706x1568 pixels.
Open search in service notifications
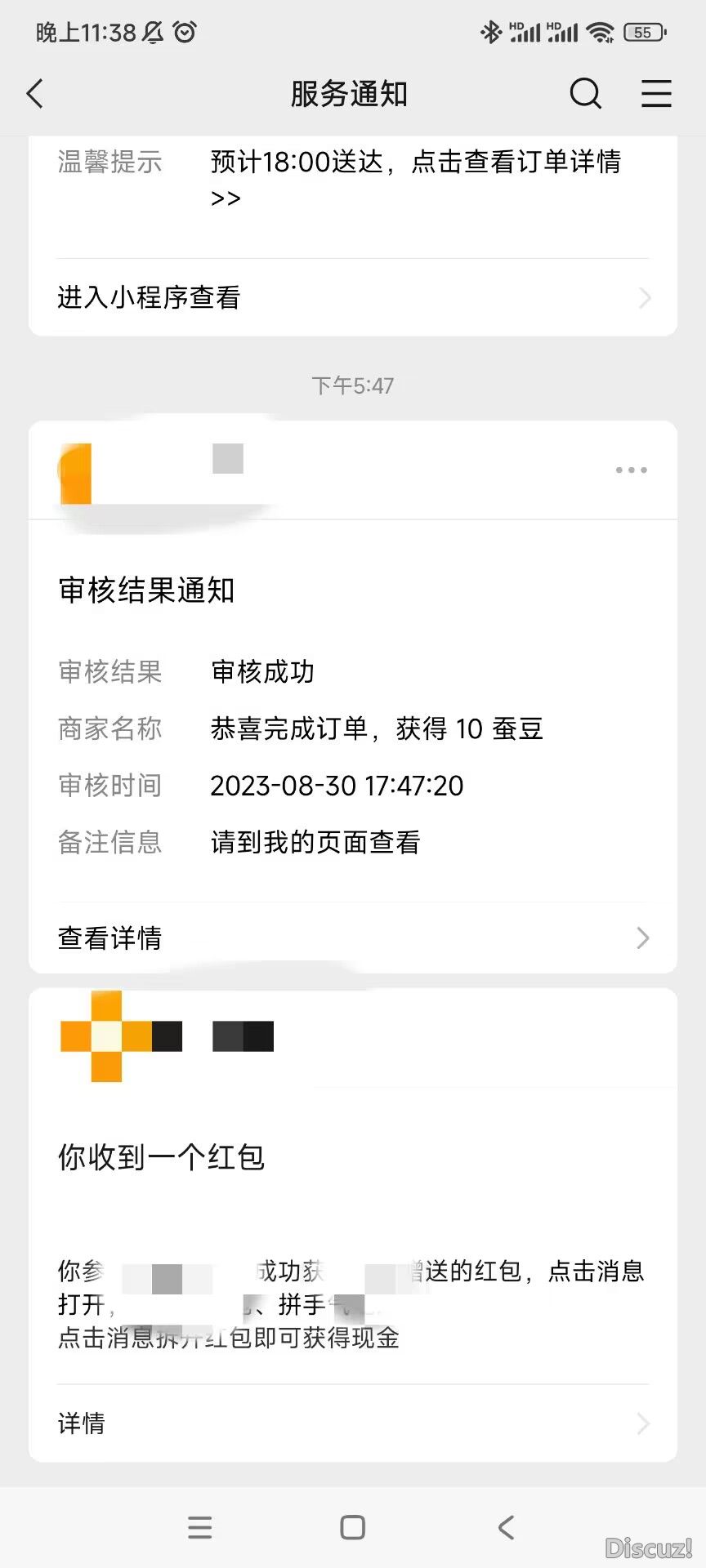click(585, 94)
